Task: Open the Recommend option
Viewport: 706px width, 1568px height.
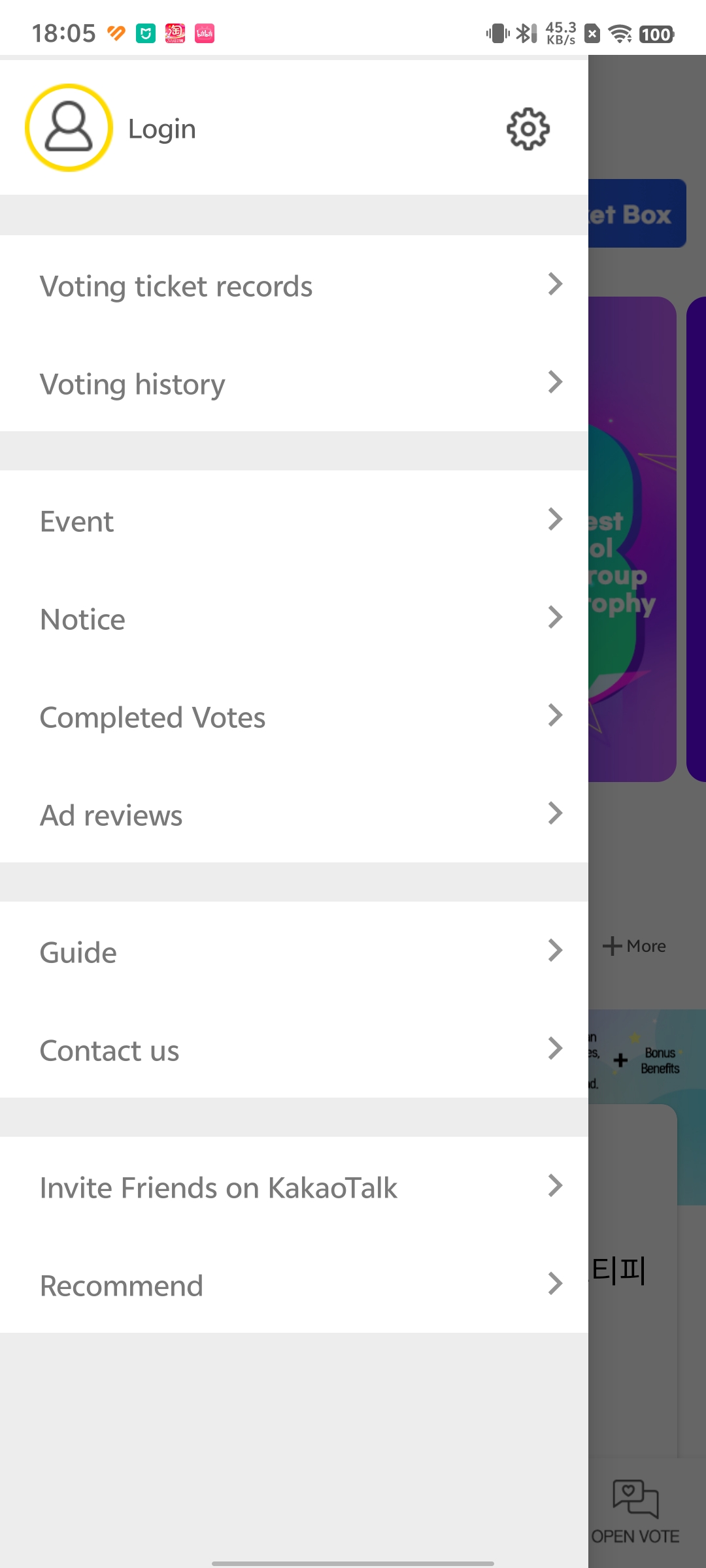Action: 294,1285
